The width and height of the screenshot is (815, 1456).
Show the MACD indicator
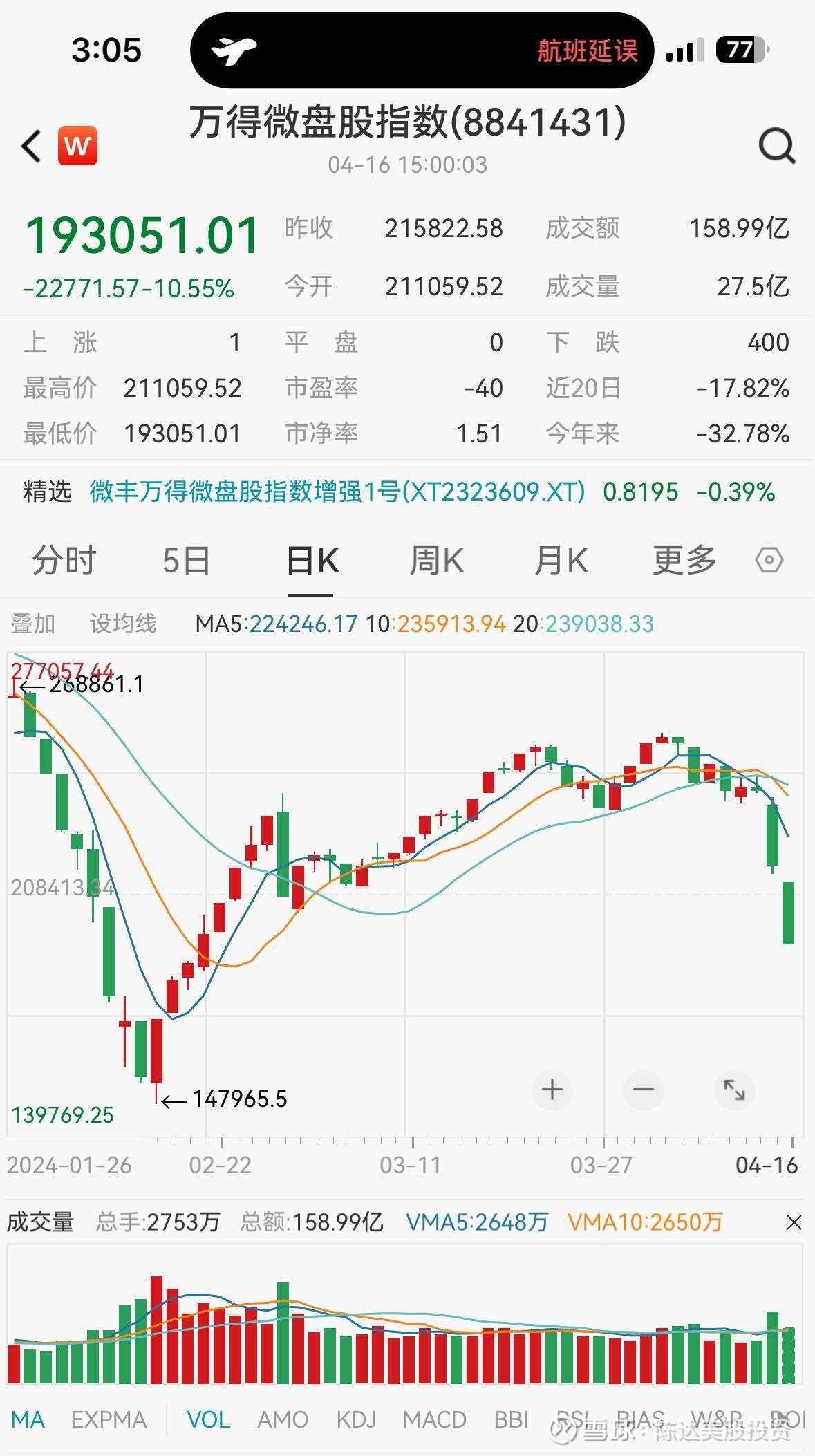435,1419
